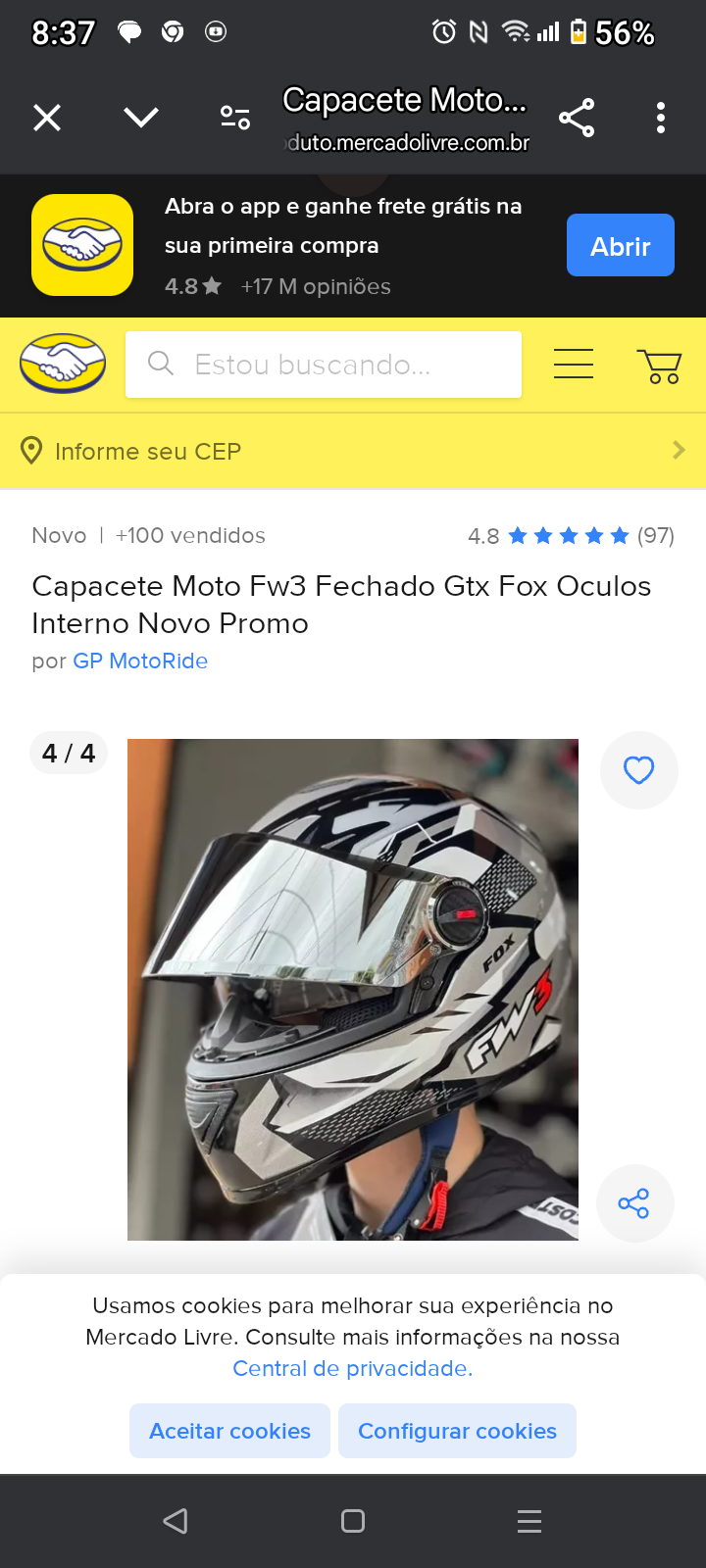View the 4.8 star rating reviews
Screen dimensions: 706x1568
coord(571,536)
